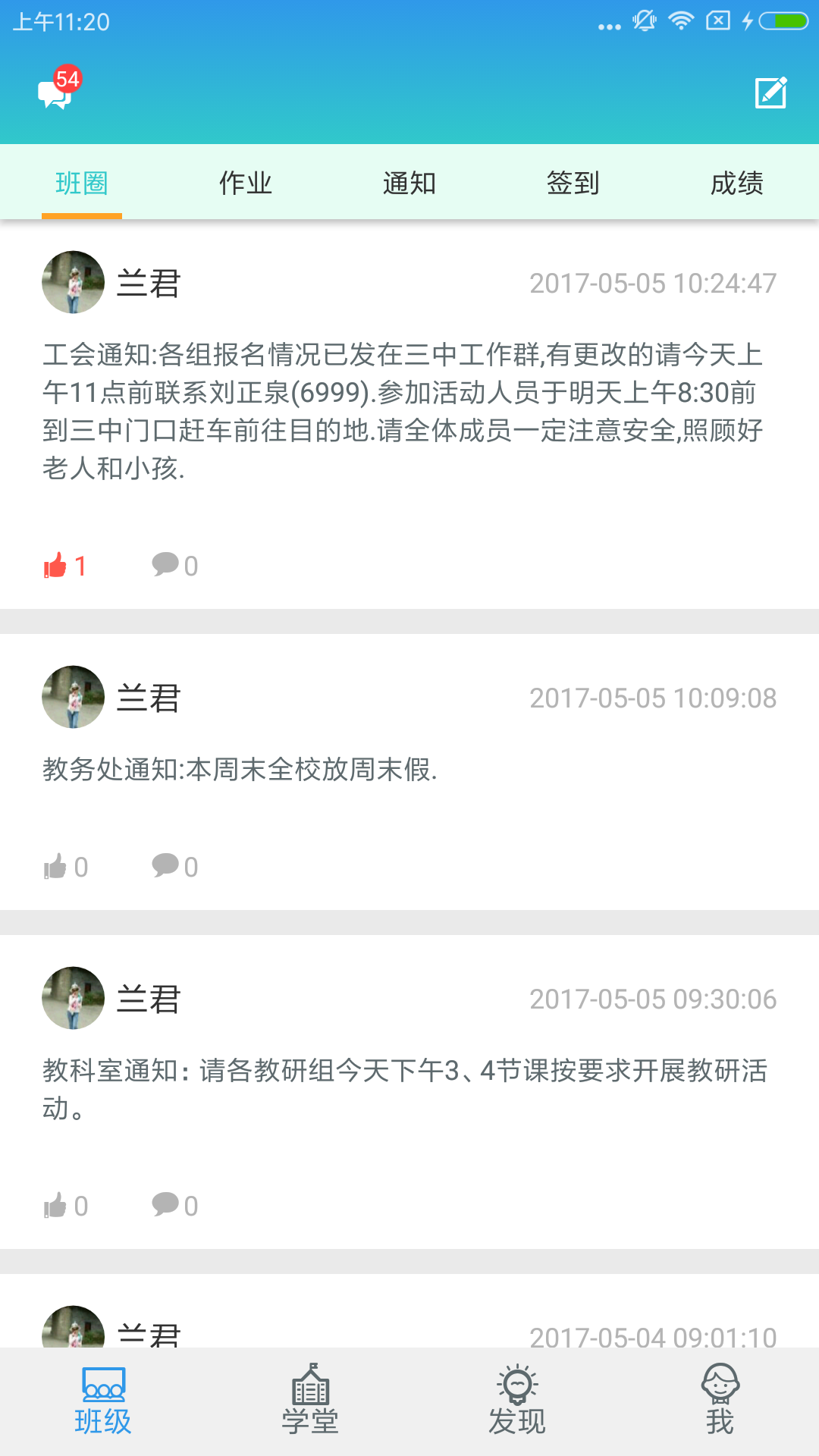Like the 教务处通知 post
This screenshot has height=1456, width=819.
(x=65, y=867)
